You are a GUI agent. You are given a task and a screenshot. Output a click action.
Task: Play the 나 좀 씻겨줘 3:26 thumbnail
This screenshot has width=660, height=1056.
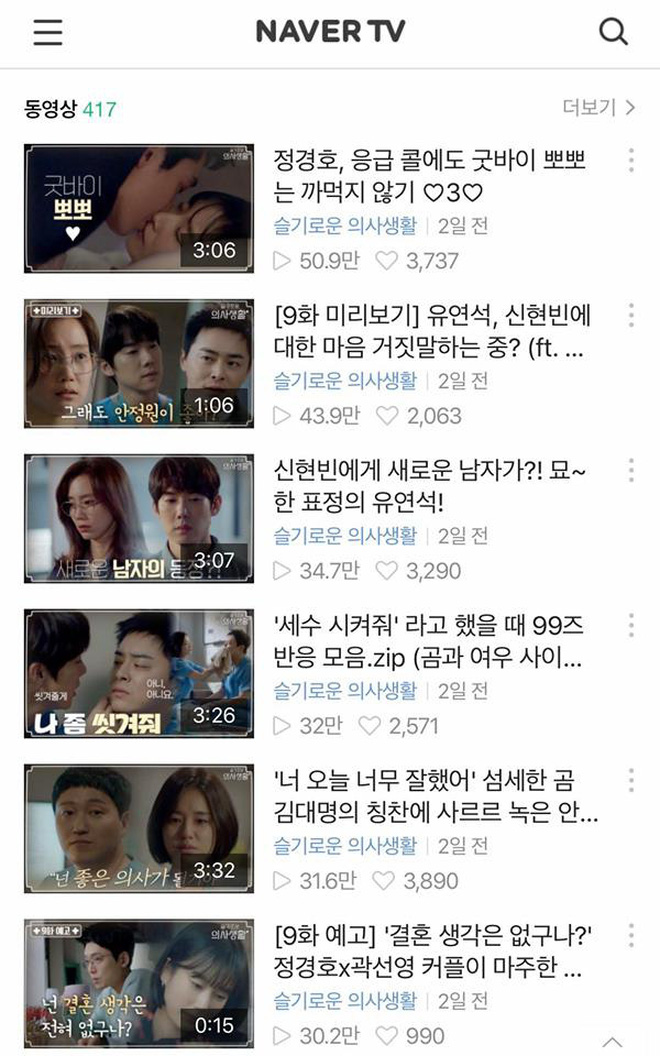coord(138,674)
